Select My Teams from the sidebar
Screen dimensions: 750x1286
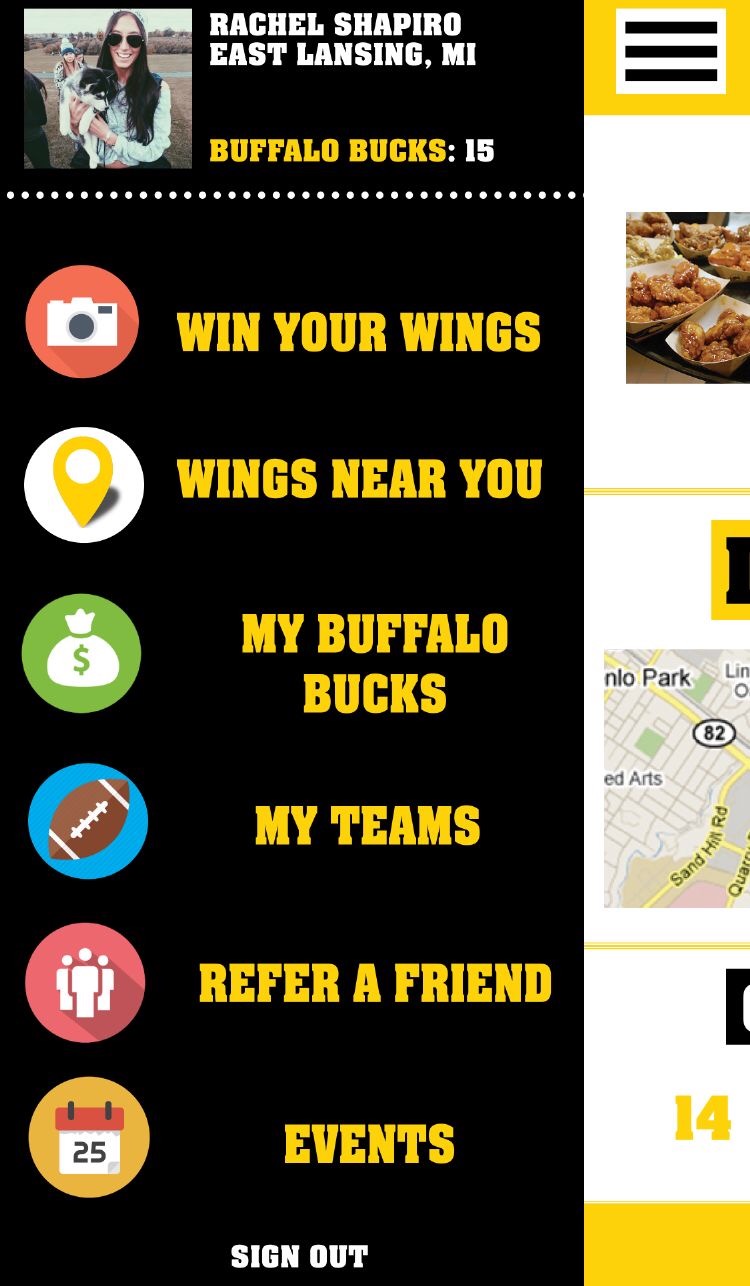[367, 824]
